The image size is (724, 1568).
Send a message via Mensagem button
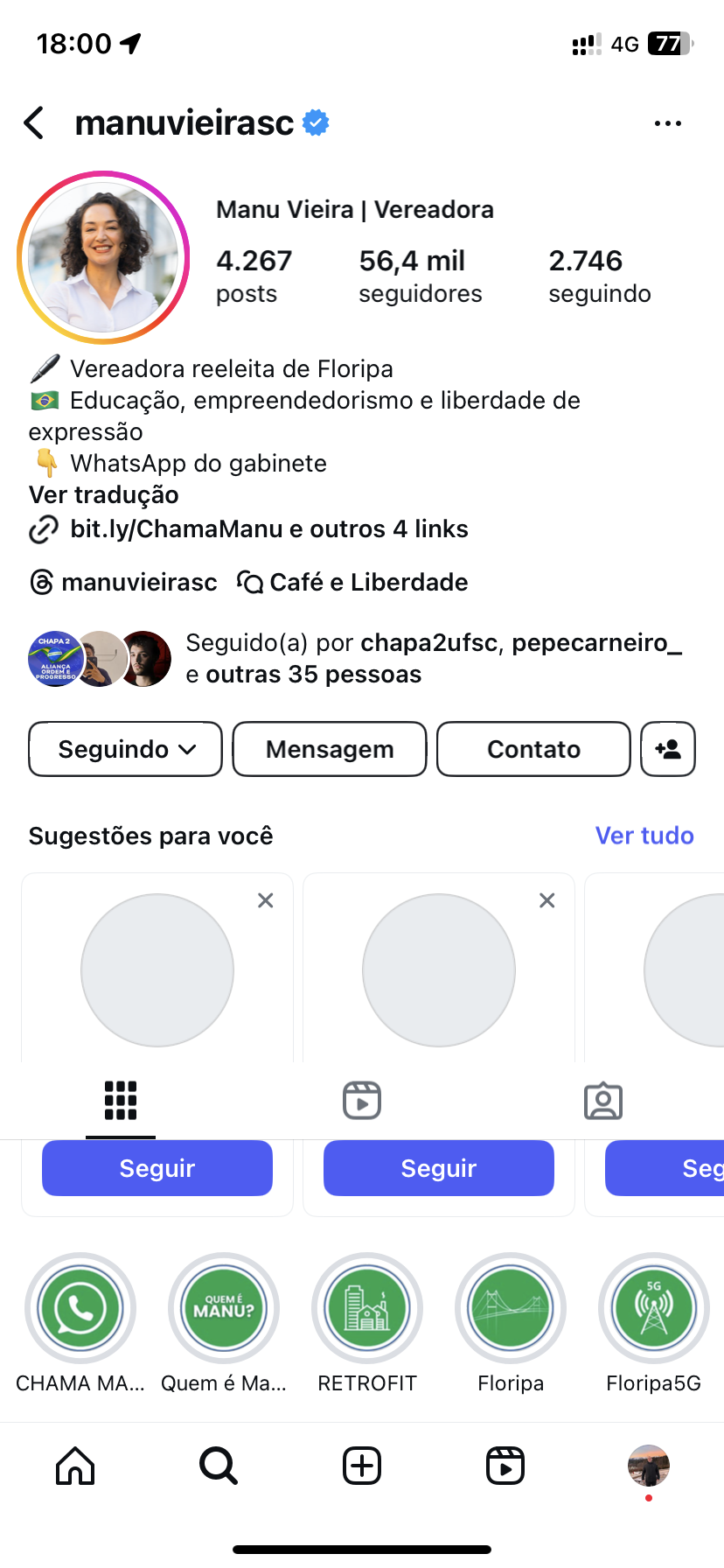click(x=330, y=750)
